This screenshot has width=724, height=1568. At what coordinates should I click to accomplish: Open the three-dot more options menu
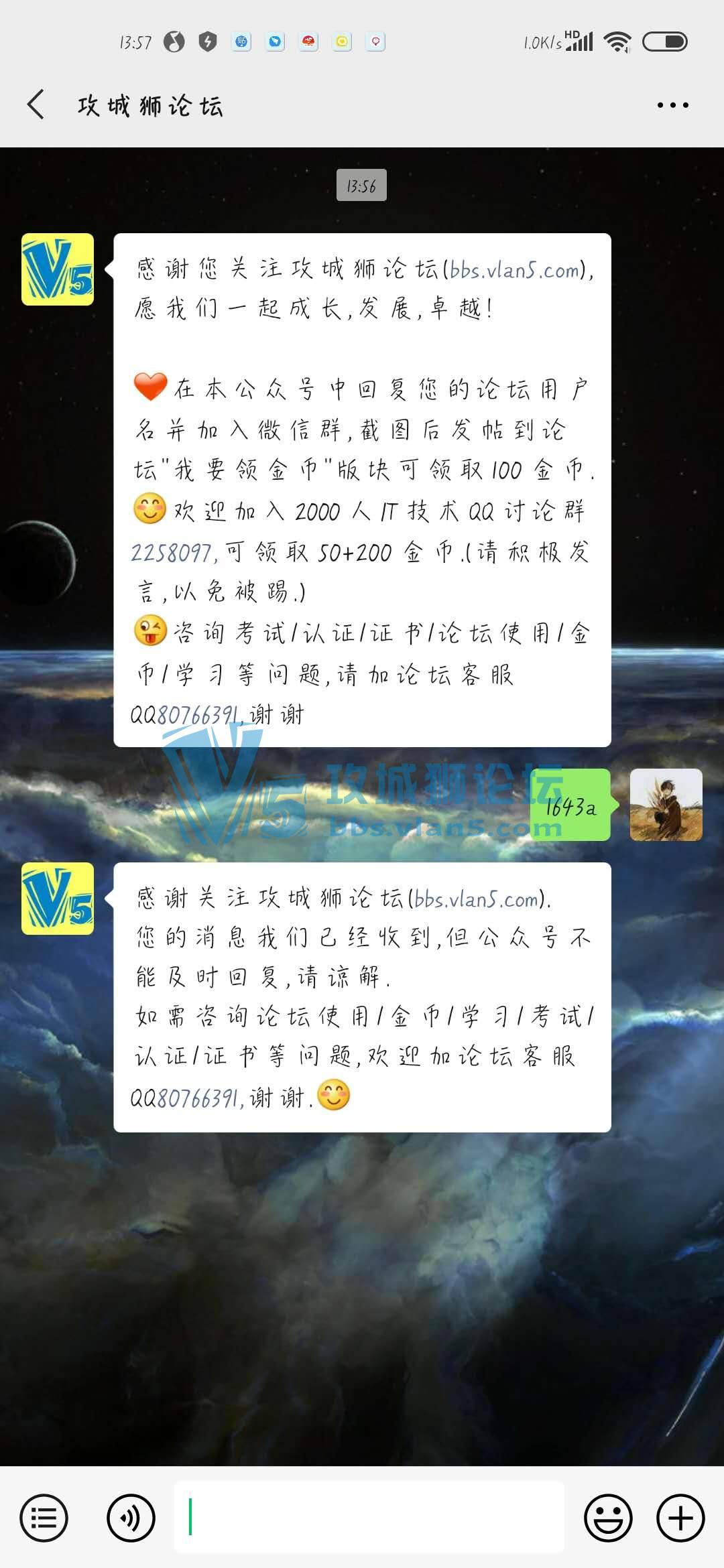tap(672, 105)
